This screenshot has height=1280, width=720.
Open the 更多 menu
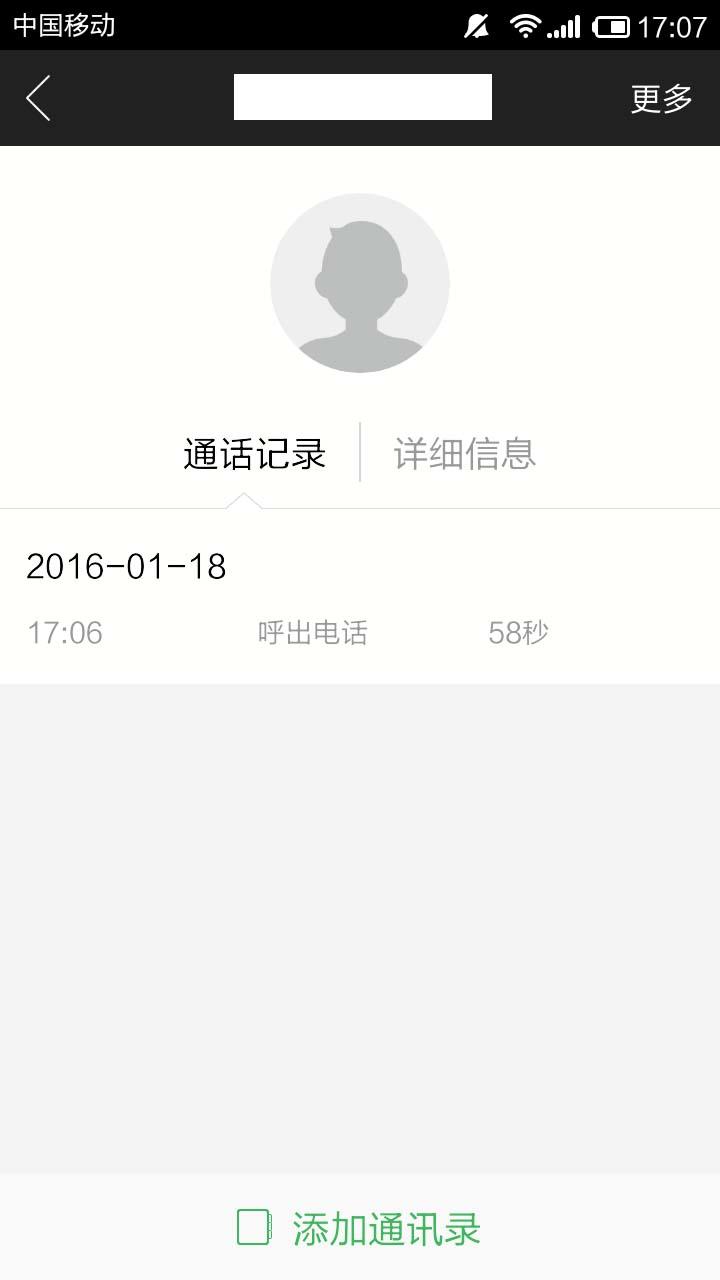pos(661,98)
